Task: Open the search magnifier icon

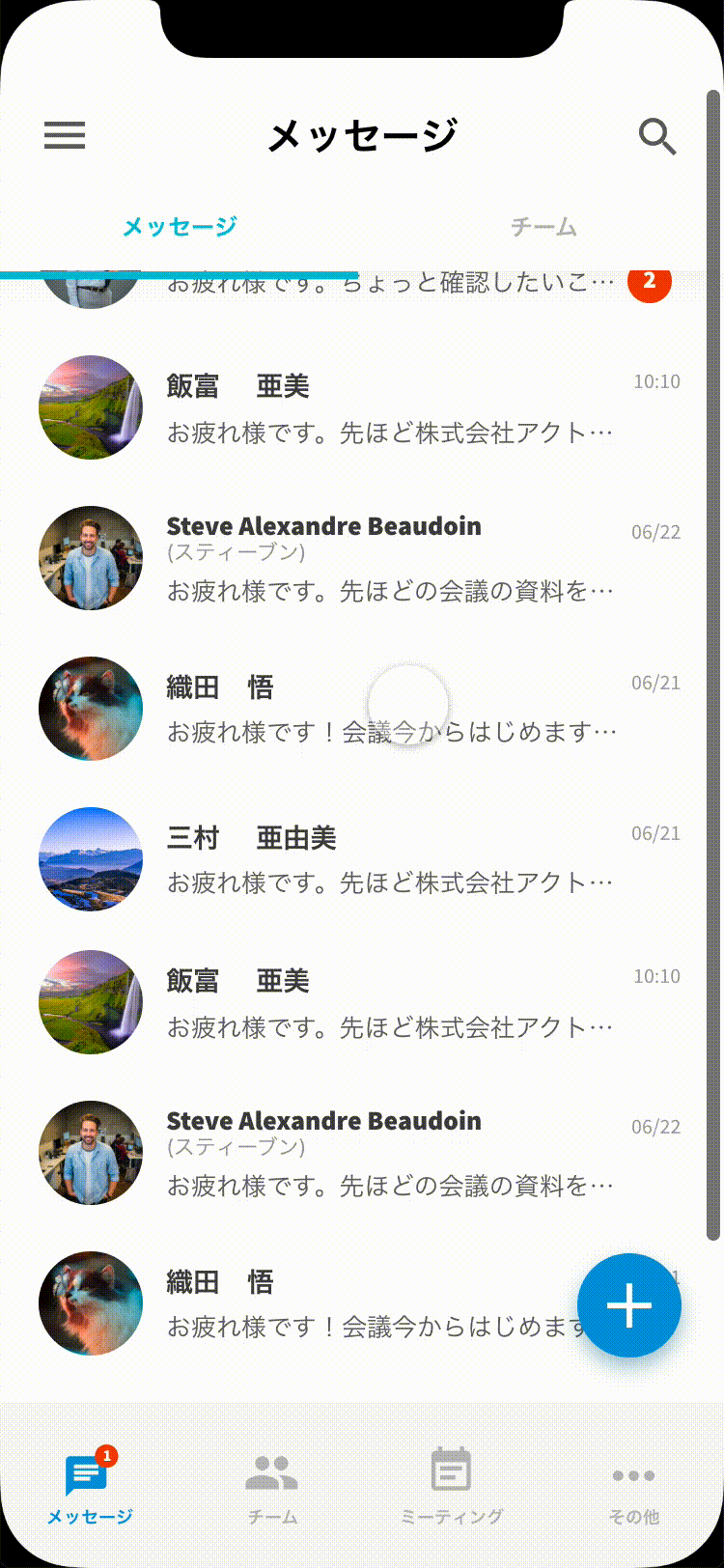Action: pyautogui.click(x=657, y=137)
